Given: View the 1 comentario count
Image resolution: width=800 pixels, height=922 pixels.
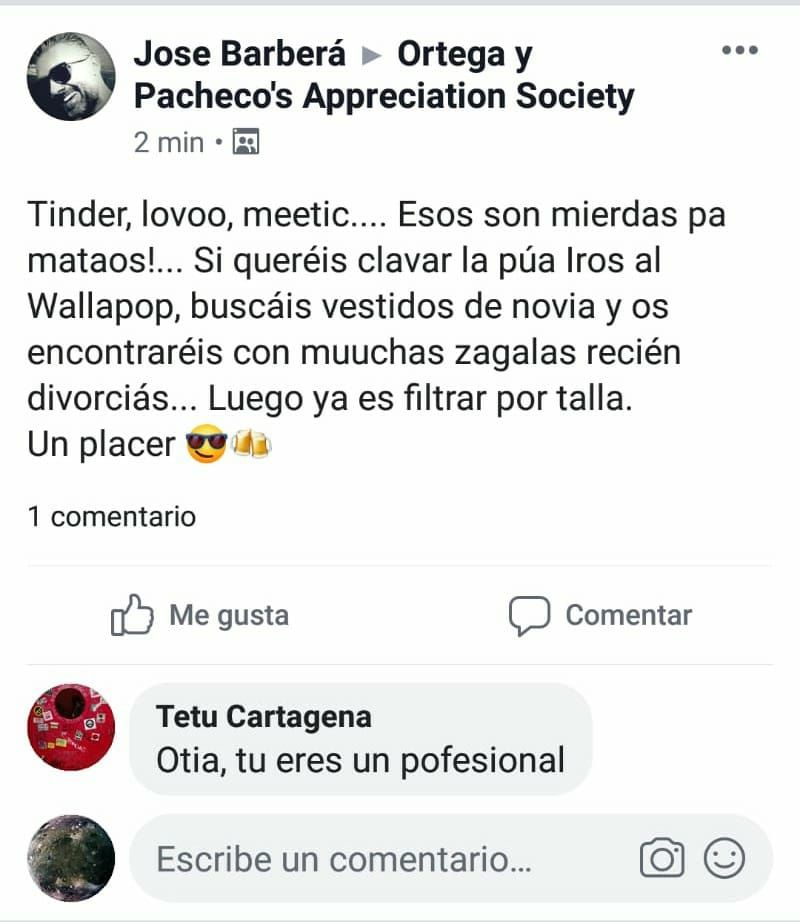Looking at the screenshot, I should point(112,517).
